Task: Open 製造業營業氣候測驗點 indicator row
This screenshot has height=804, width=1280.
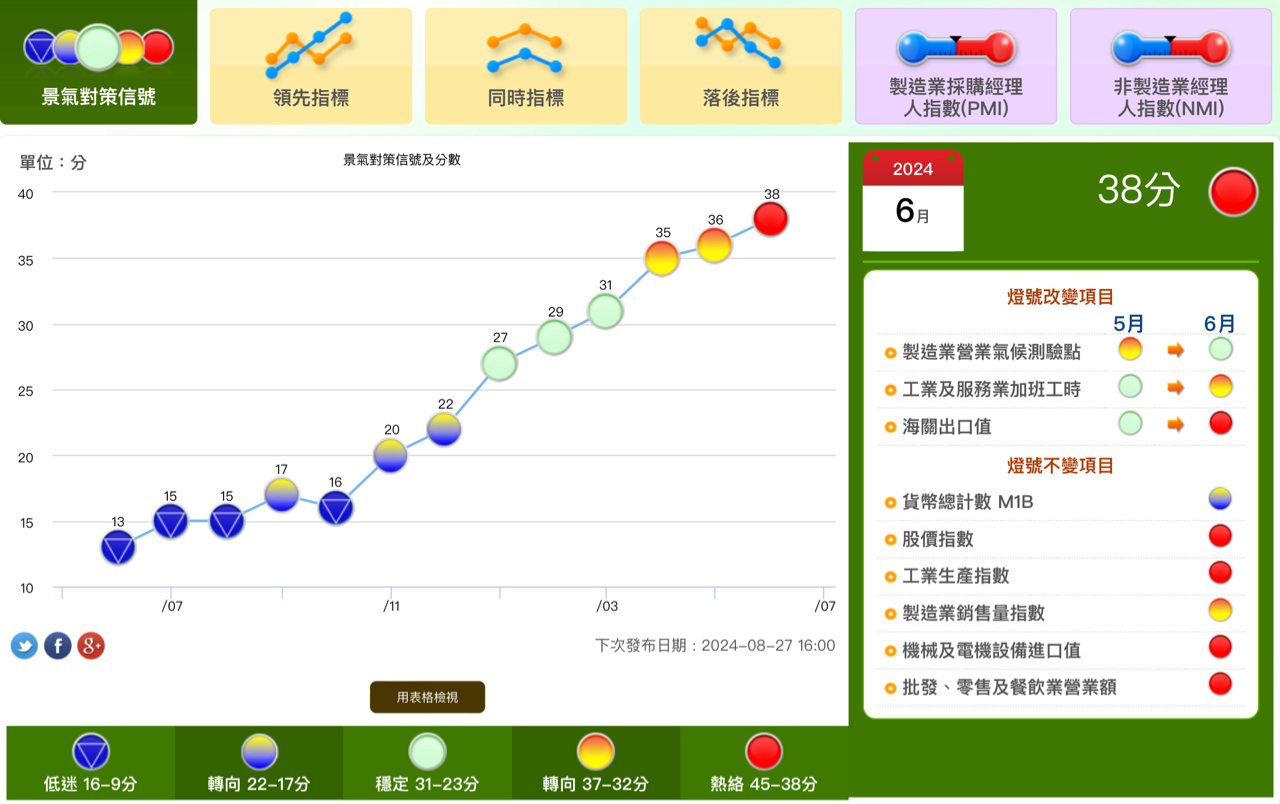Action: 977,352
